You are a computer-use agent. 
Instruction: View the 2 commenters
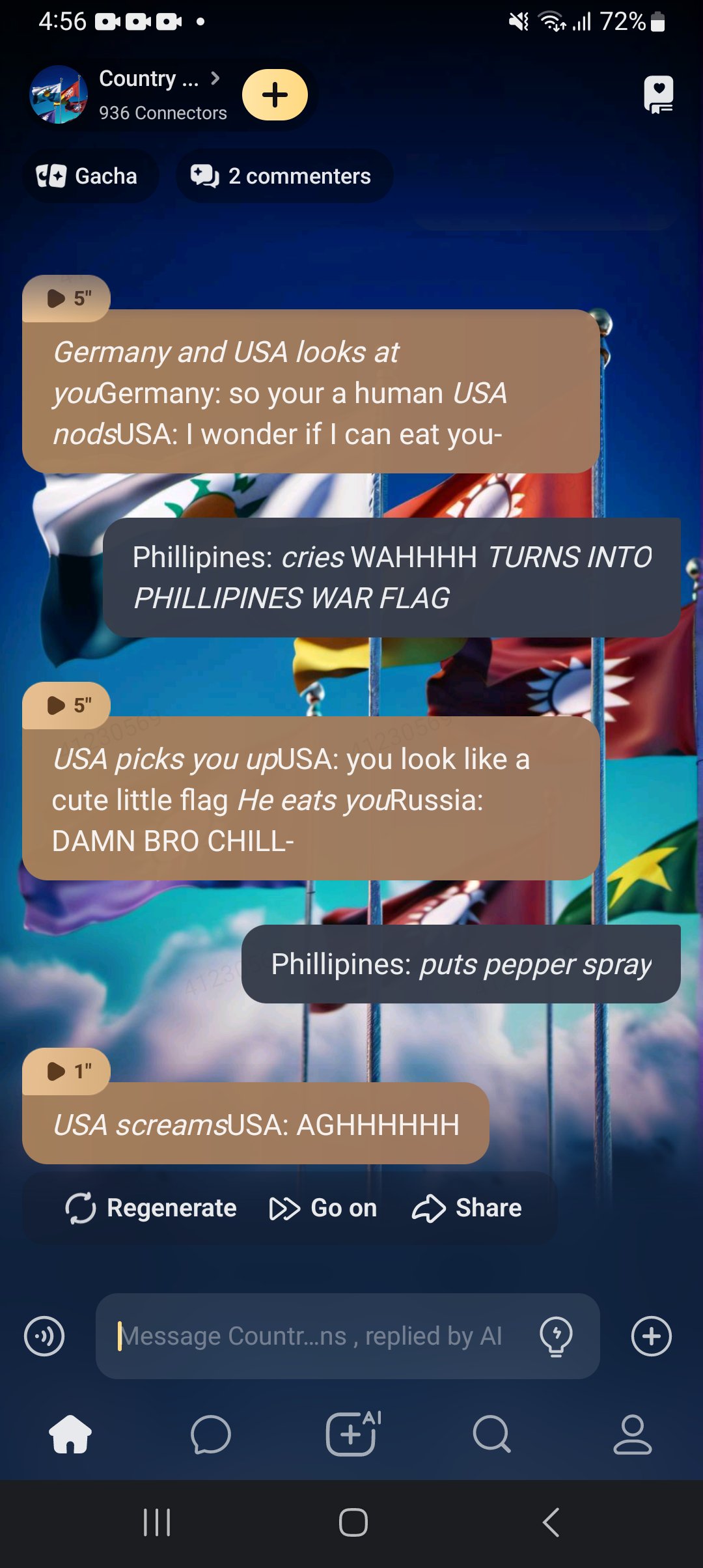284,176
